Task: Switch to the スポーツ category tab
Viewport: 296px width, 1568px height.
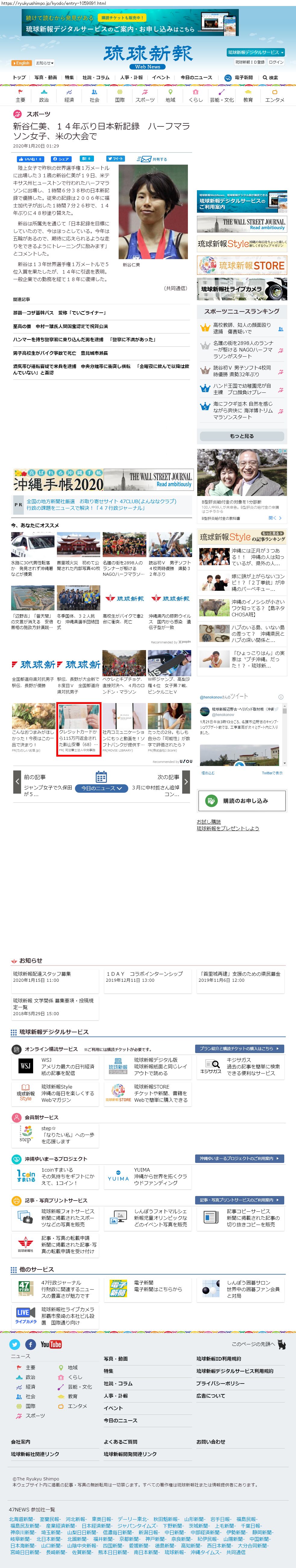Action: click(x=145, y=96)
